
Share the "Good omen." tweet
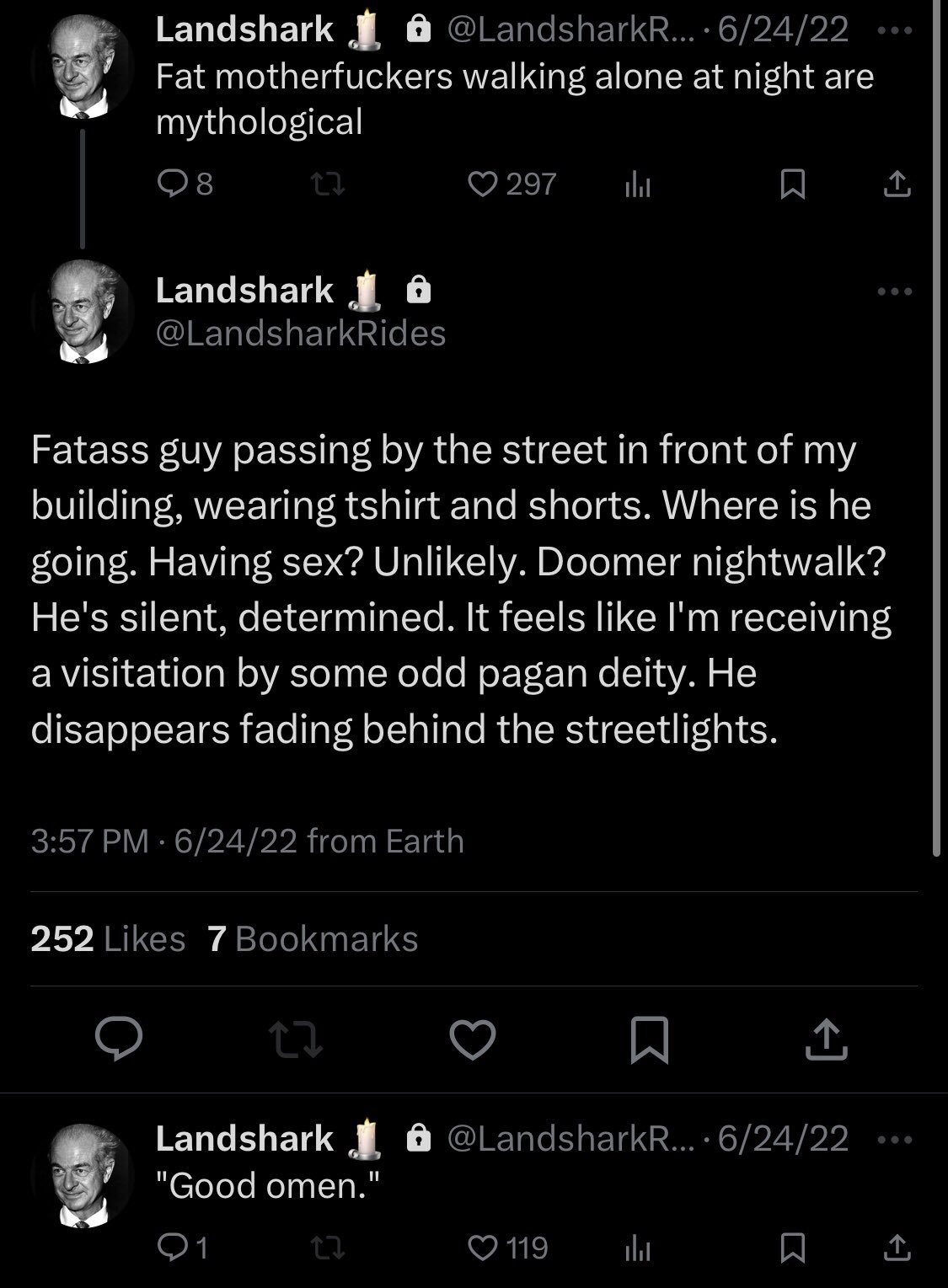click(x=897, y=1248)
